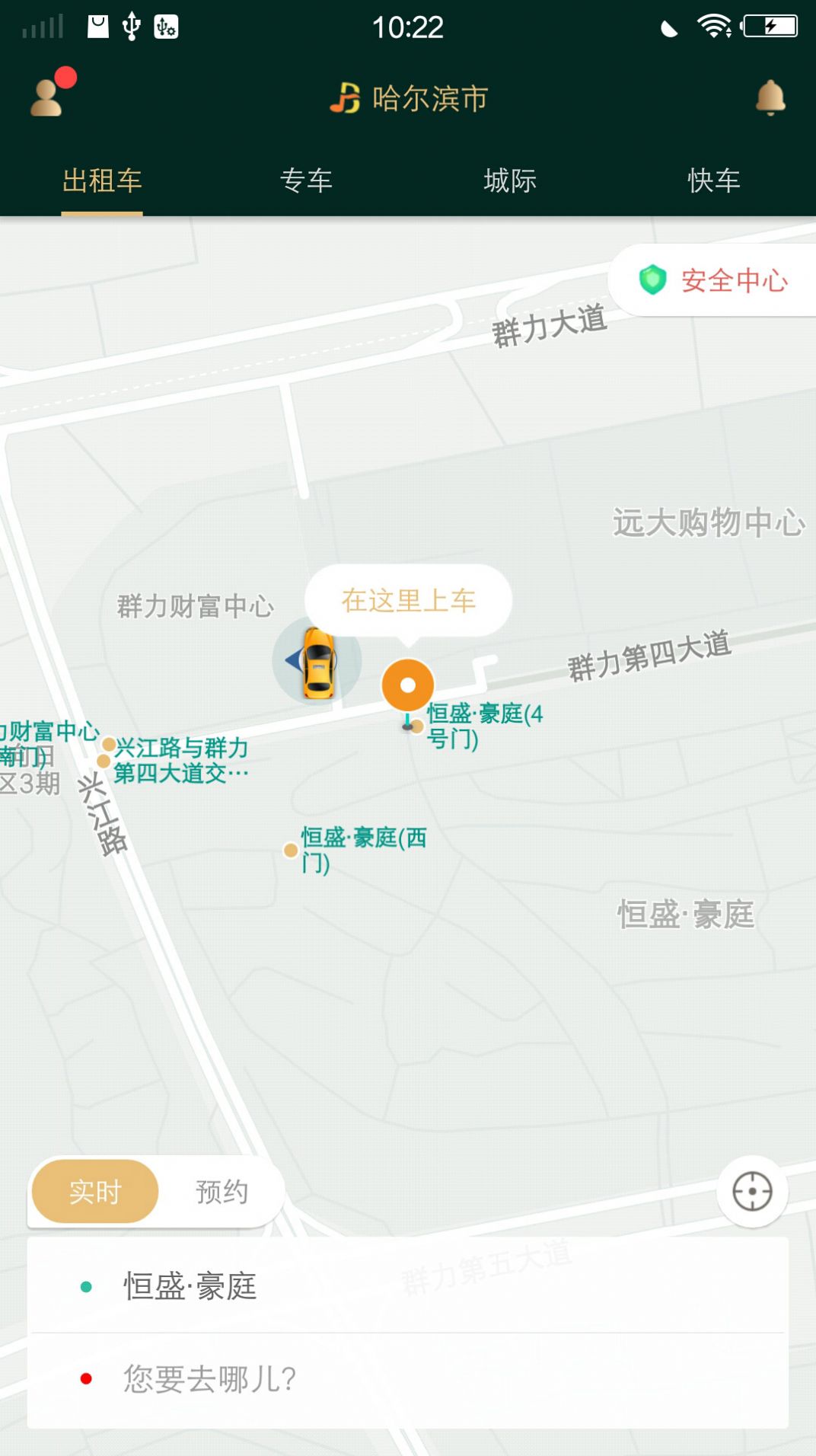The height and width of the screenshot is (1456, 816).
Task: Tap the battery charging indicator
Action: tap(772, 24)
